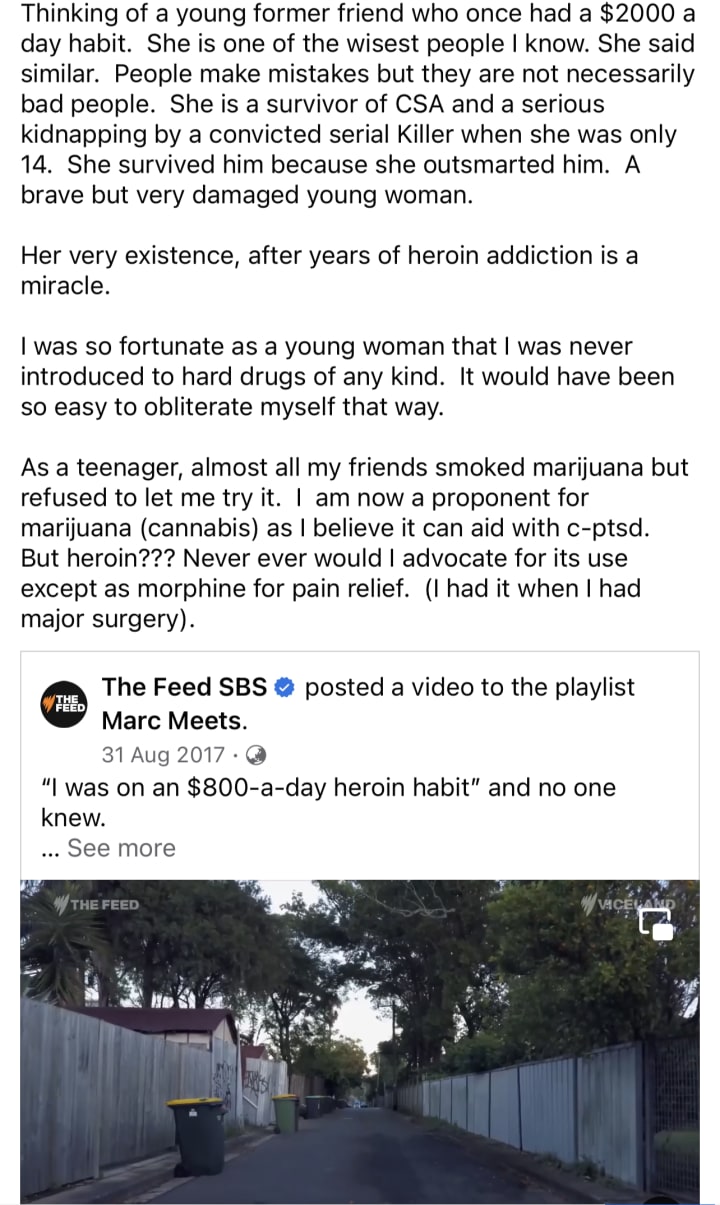
Task: Open the 31 Aug 2017 post timestamp
Action: point(163,754)
